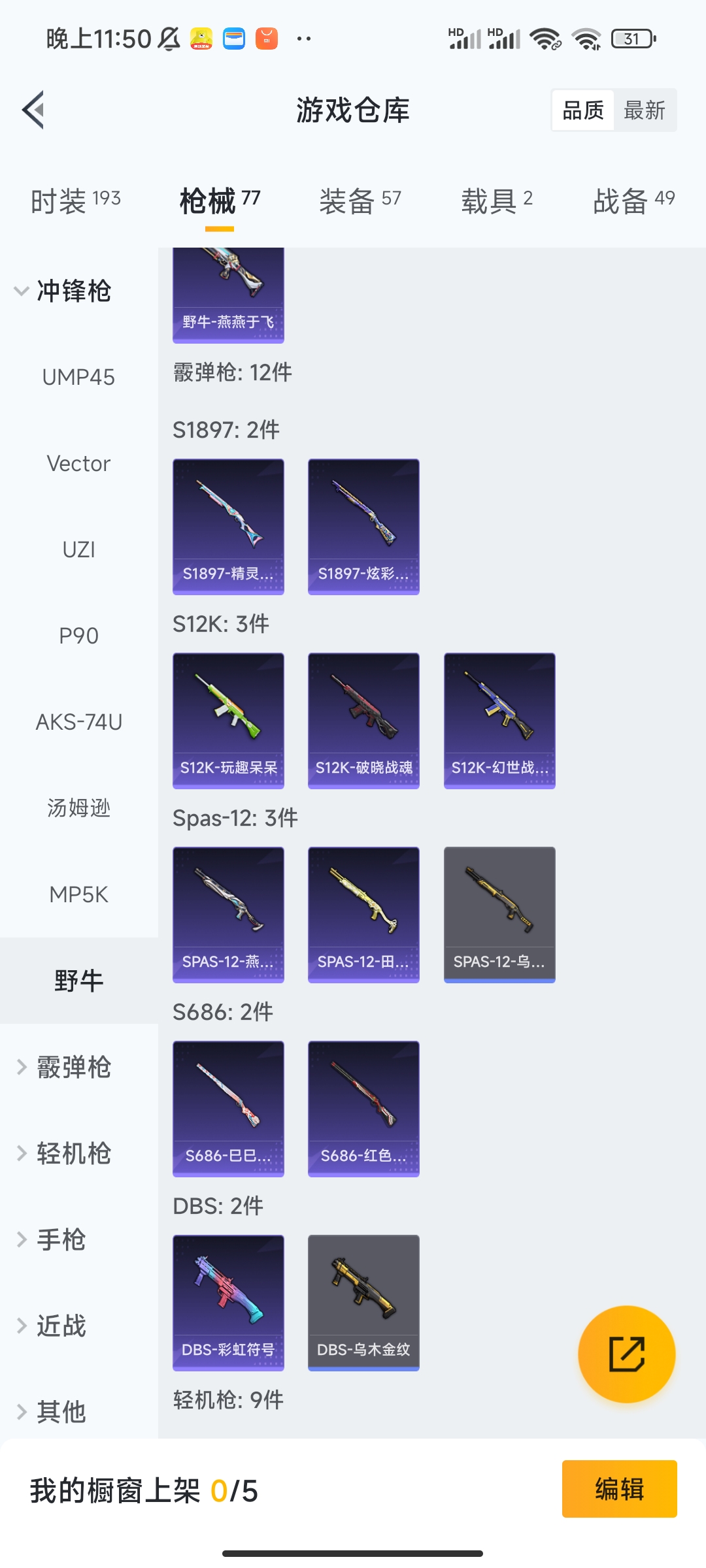Select P90 in the sidebar
Image resolution: width=706 pixels, height=1568 pixels.
click(78, 635)
